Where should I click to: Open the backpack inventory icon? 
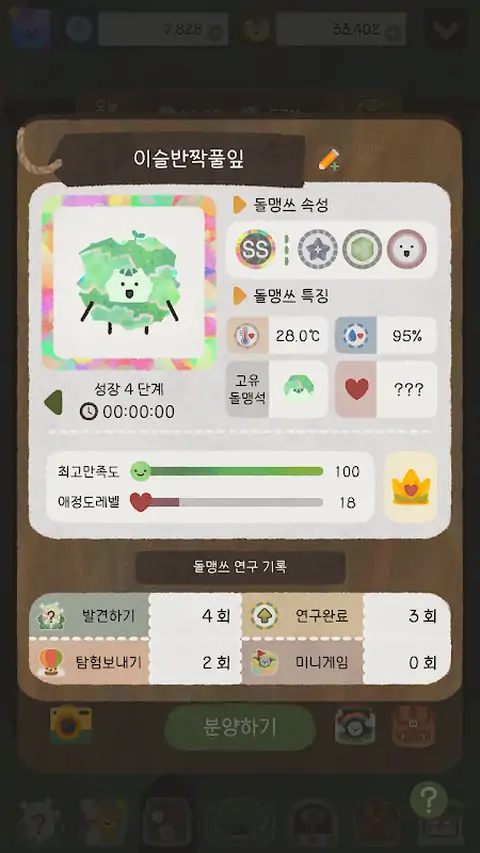(x=414, y=726)
